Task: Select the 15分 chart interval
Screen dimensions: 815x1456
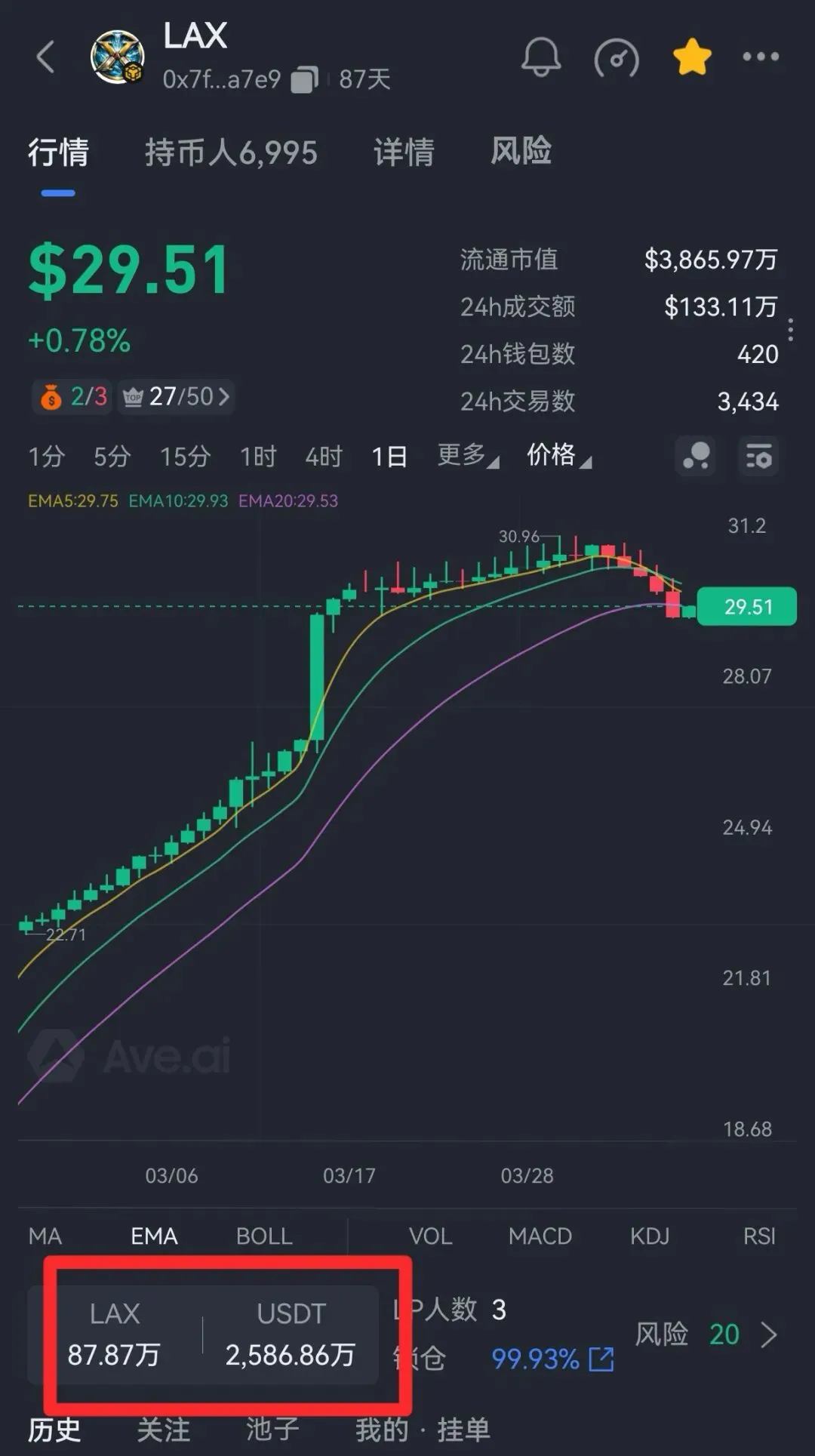Action: point(185,456)
